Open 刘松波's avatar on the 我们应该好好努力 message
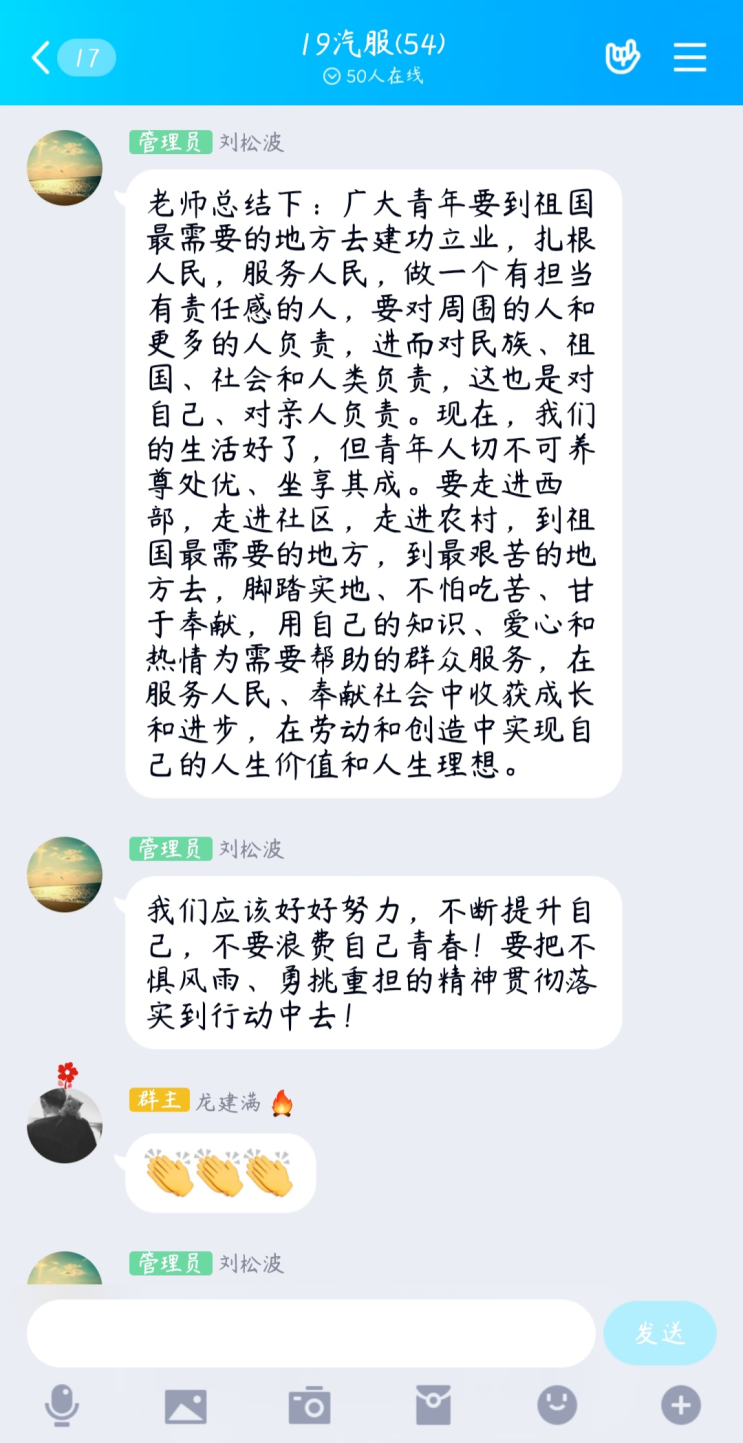Image resolution: width=743 pixels, height=1443 pixels. [65, 874]
